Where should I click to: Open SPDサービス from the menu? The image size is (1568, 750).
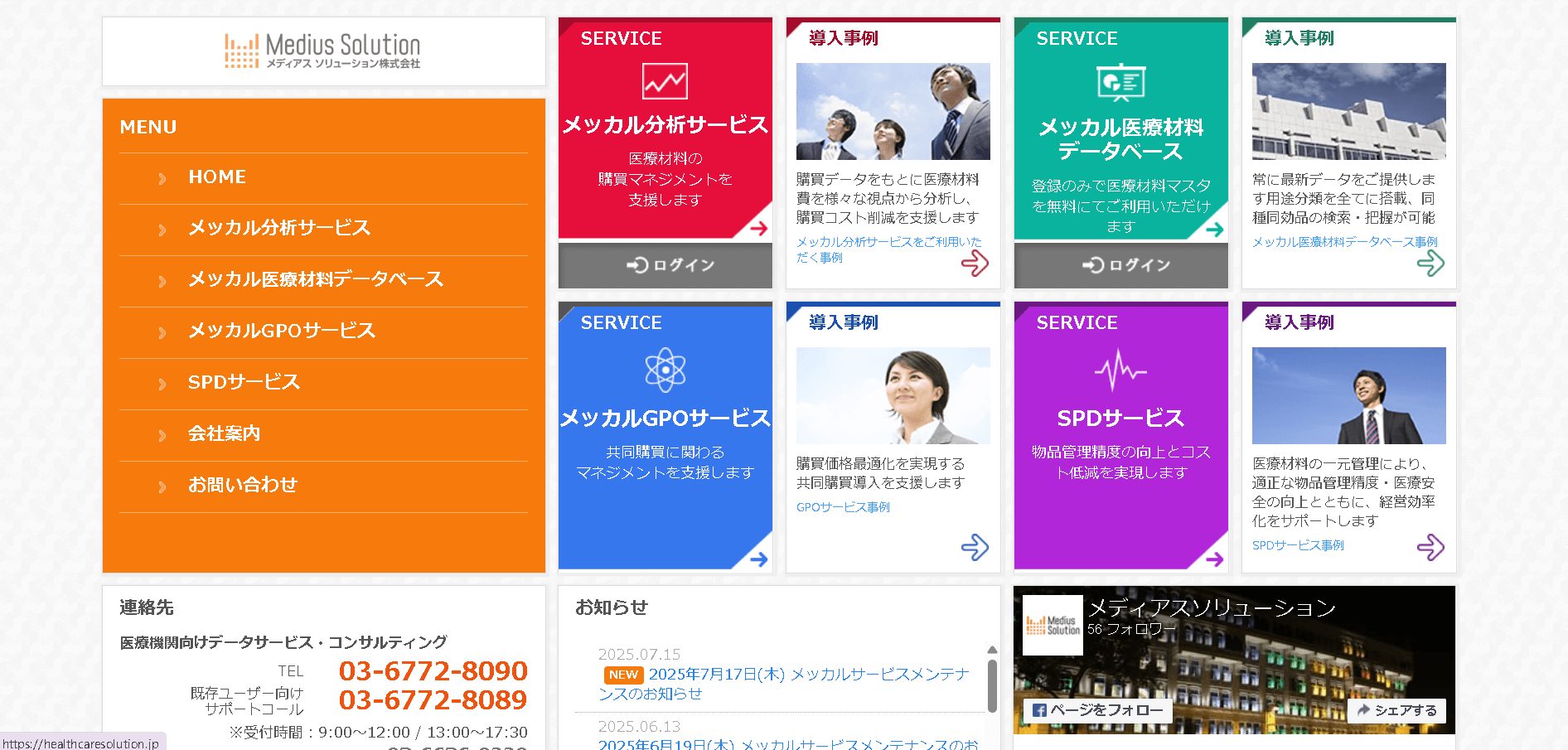coord(244,382)
